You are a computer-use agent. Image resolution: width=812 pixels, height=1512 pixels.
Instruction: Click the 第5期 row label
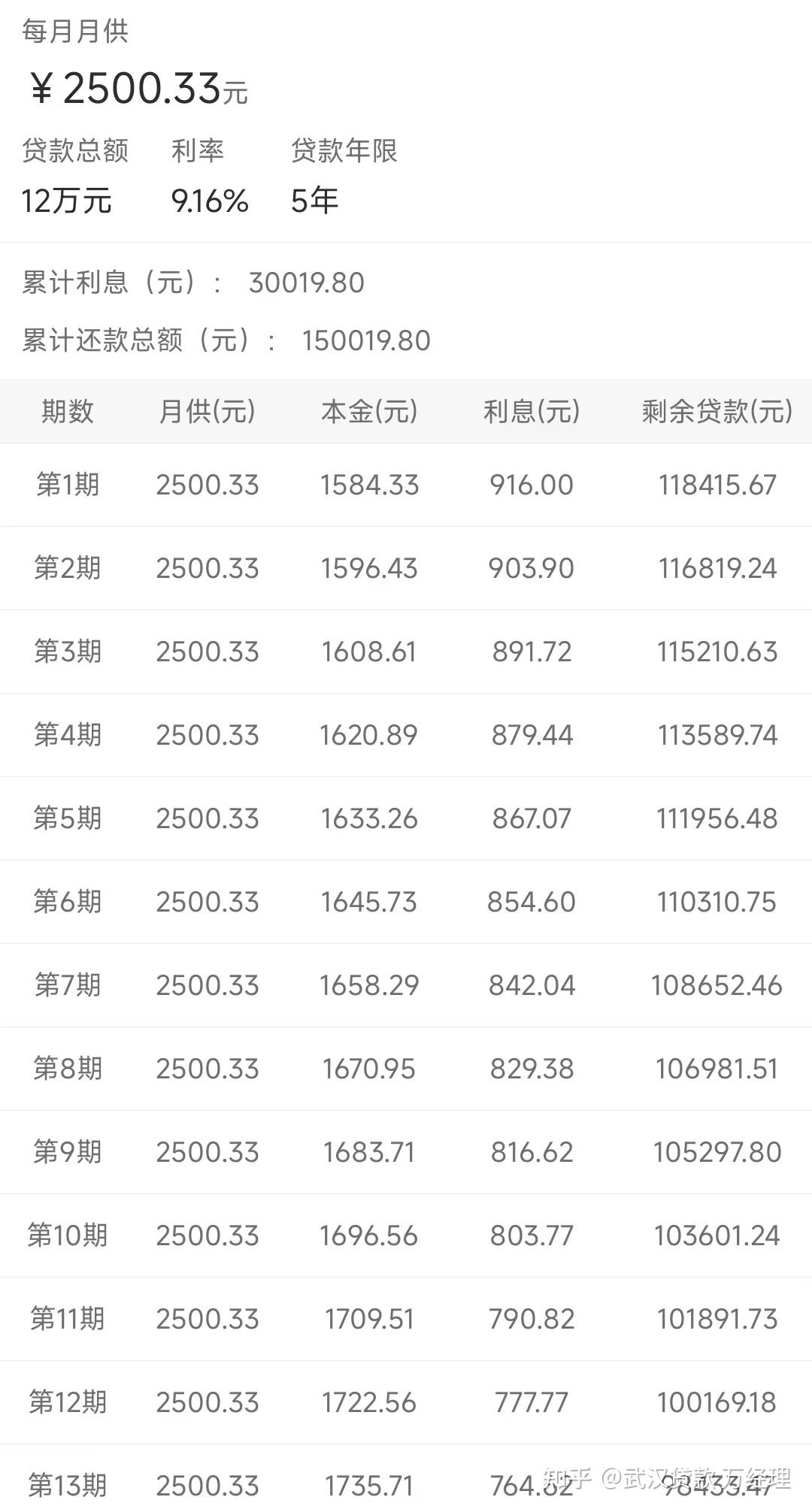(x=68, y=818)
